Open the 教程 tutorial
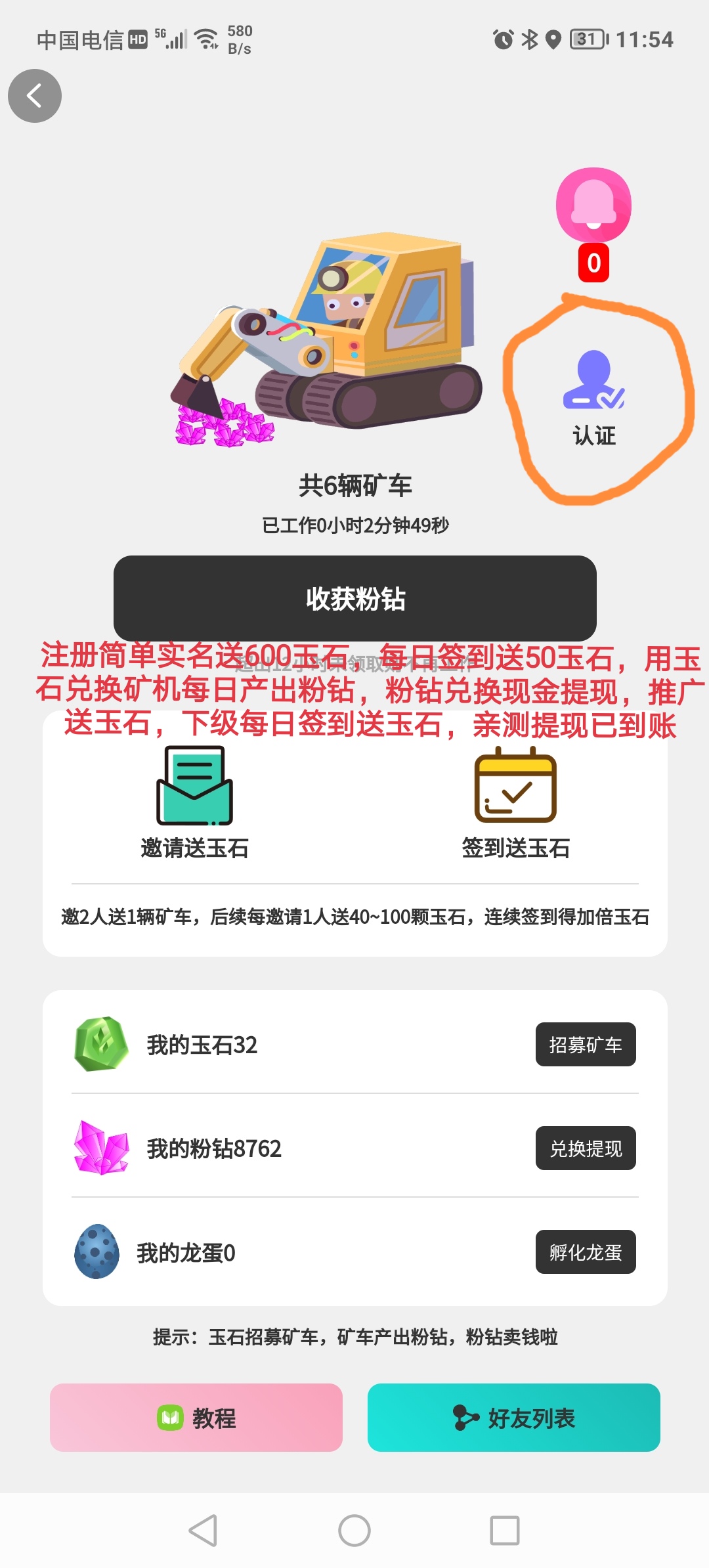This screenshot has height=1568, width=709. [196, 1418]
